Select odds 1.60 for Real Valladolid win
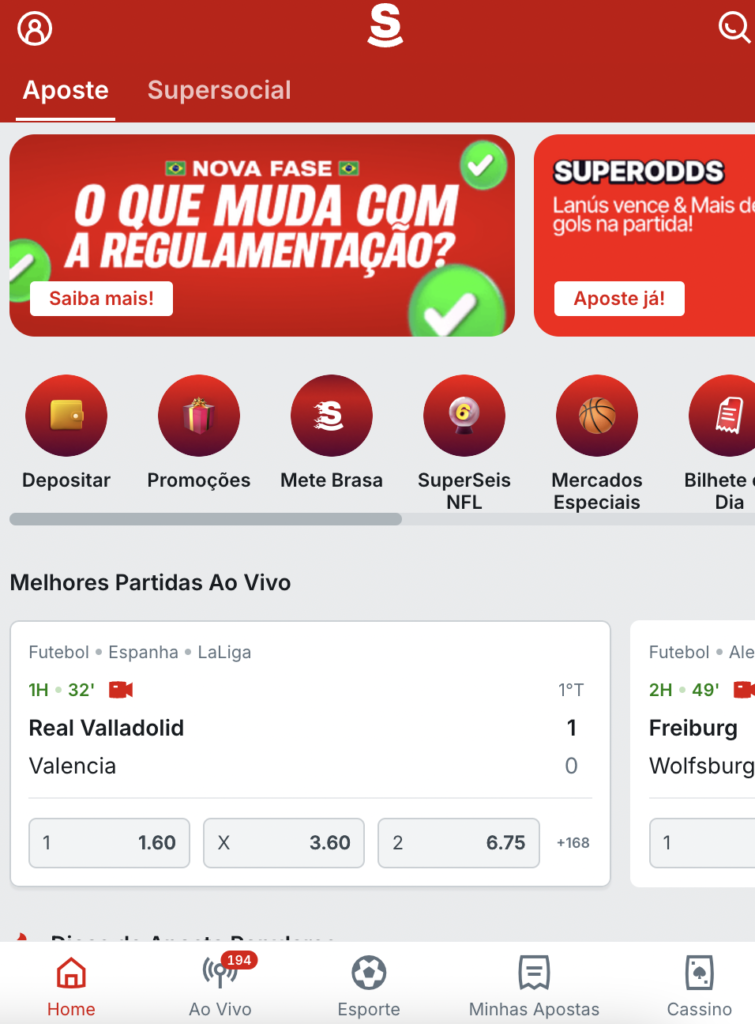 109,843
